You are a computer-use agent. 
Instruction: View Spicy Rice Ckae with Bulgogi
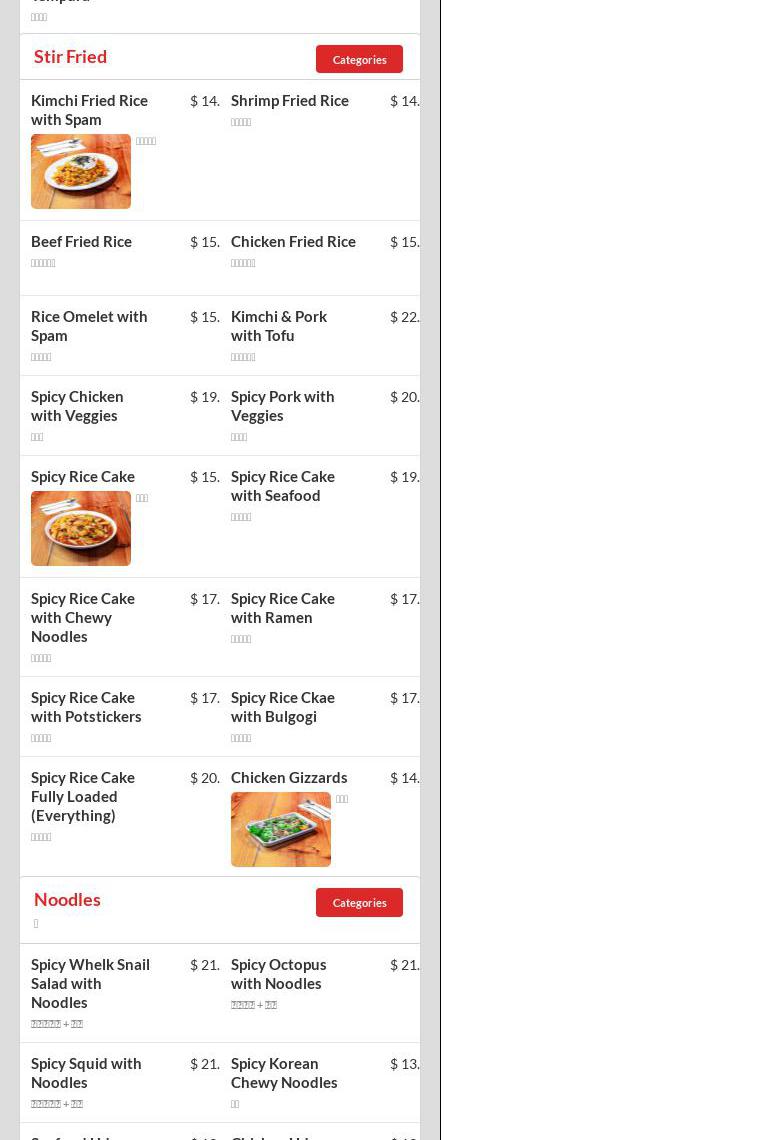(283, 707)
